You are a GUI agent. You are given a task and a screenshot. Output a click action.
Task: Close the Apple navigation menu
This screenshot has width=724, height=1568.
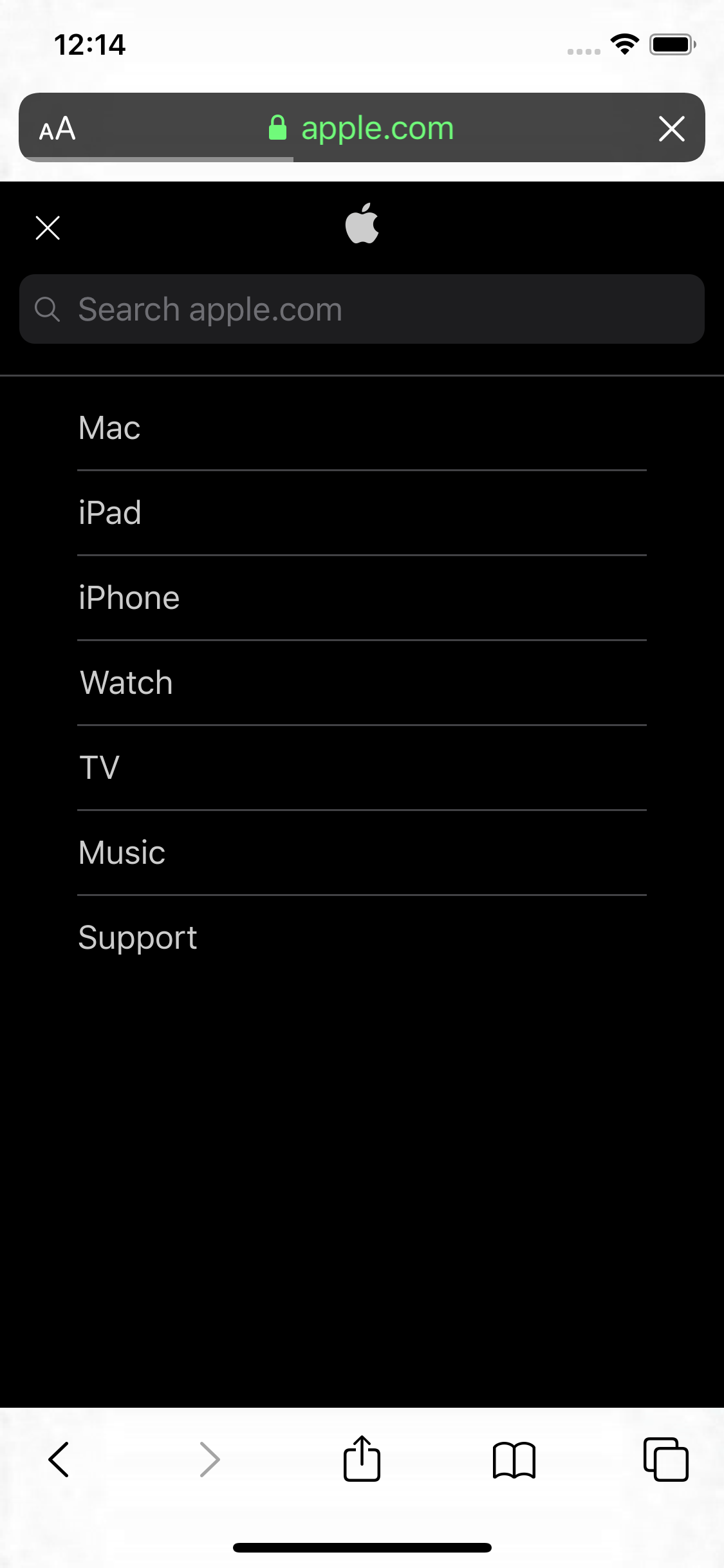point(48,227)
